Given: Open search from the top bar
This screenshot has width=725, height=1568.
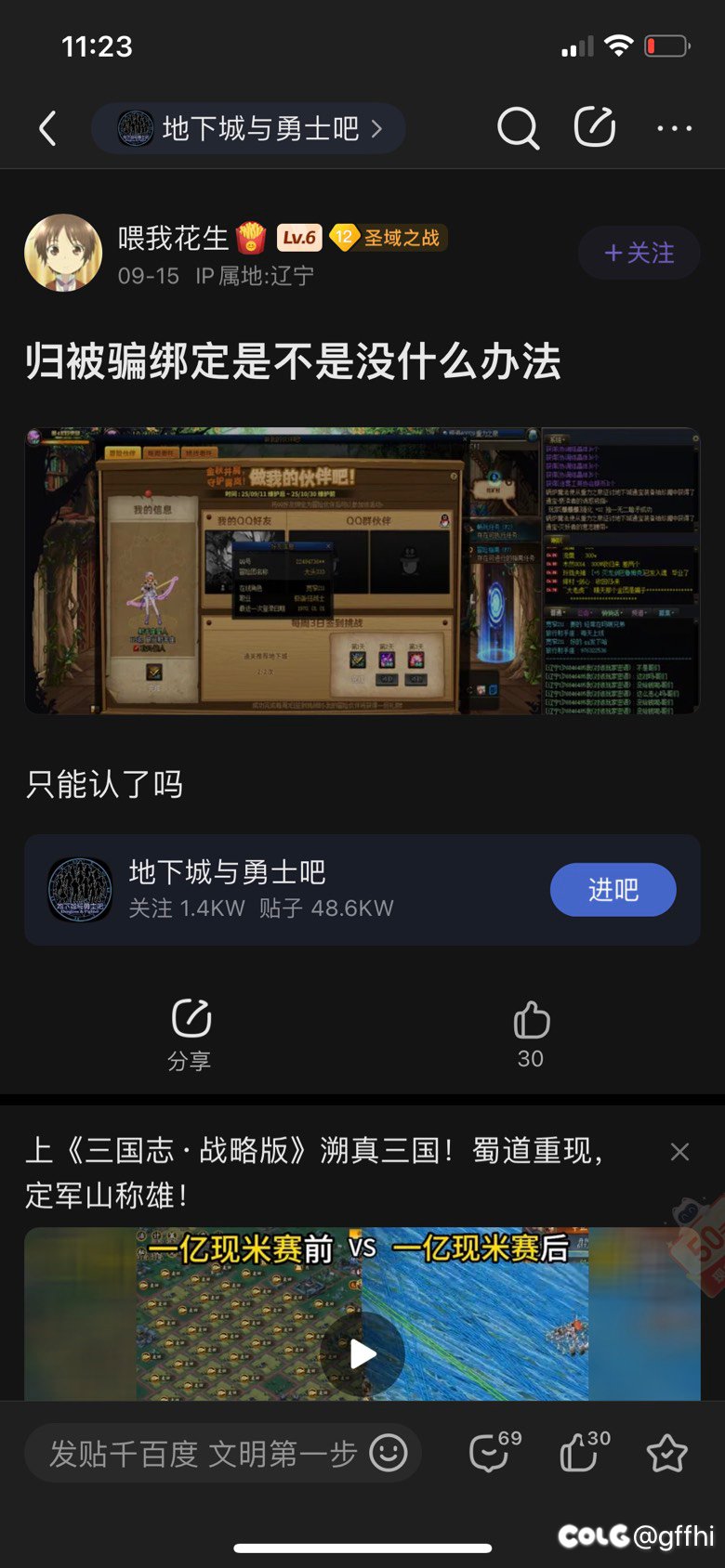Looking at the screenshot, I should tap(519, 128).
